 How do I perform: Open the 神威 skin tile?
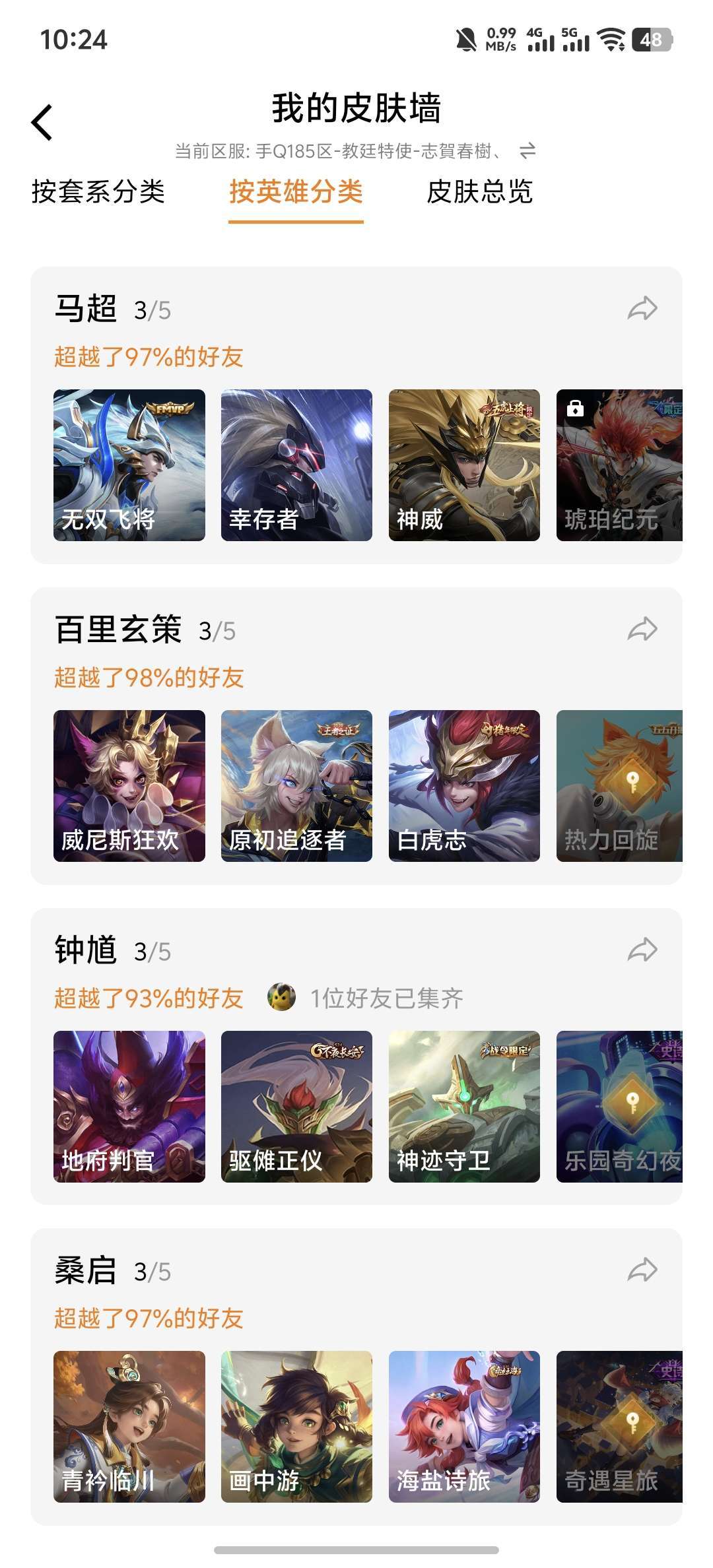coord(464,465)
